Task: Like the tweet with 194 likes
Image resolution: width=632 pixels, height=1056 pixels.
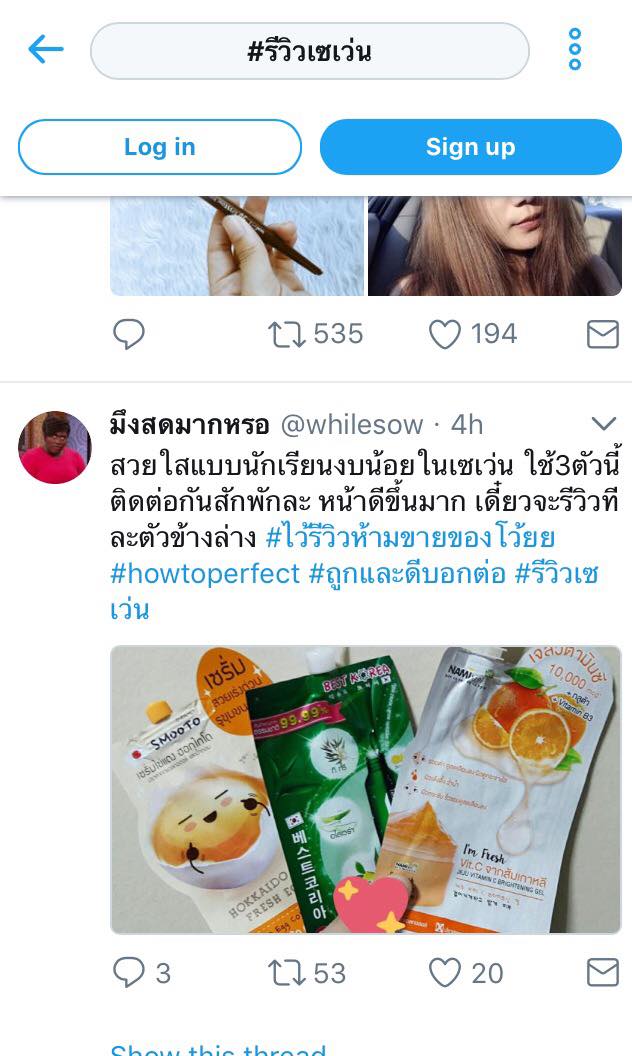Action: pos(445,334)
